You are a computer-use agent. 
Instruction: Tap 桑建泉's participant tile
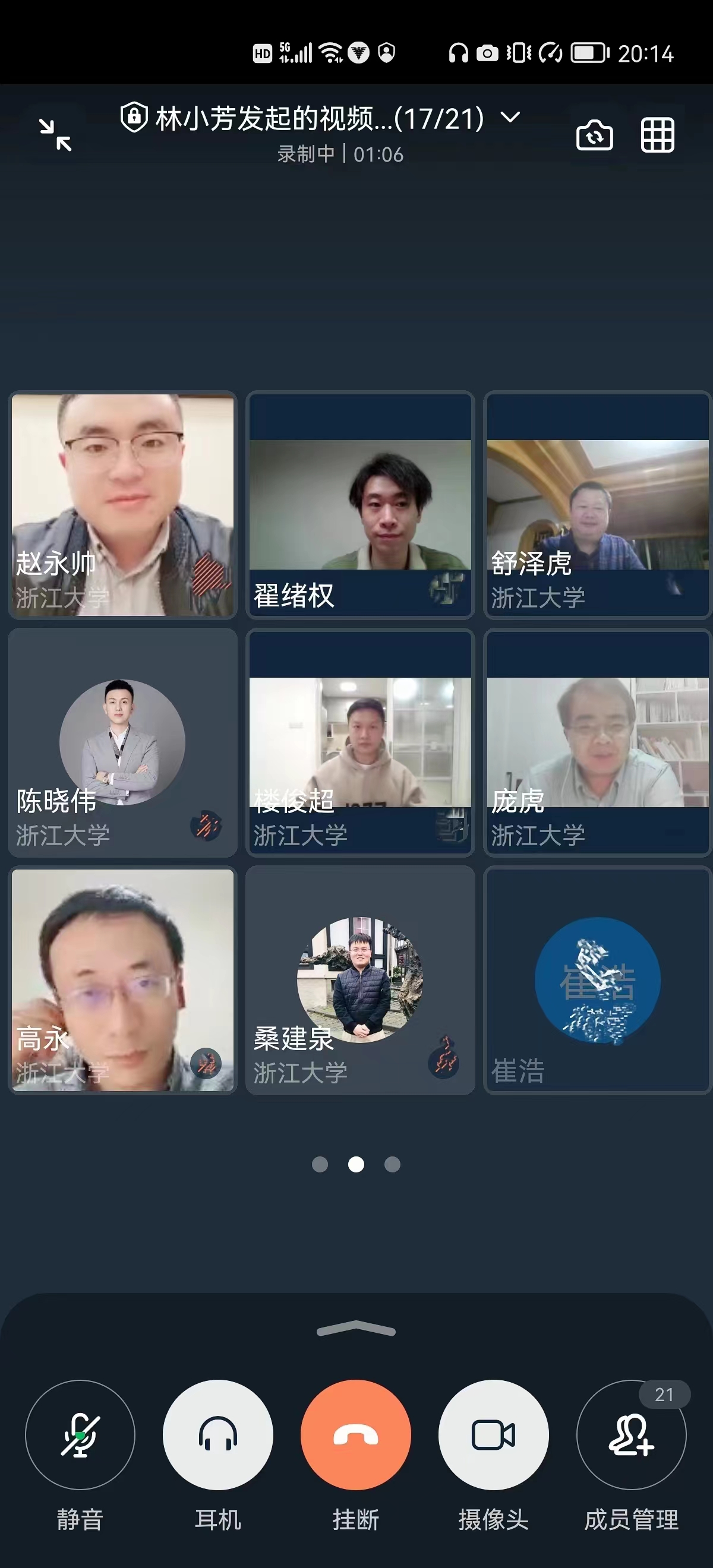[360, 979]
